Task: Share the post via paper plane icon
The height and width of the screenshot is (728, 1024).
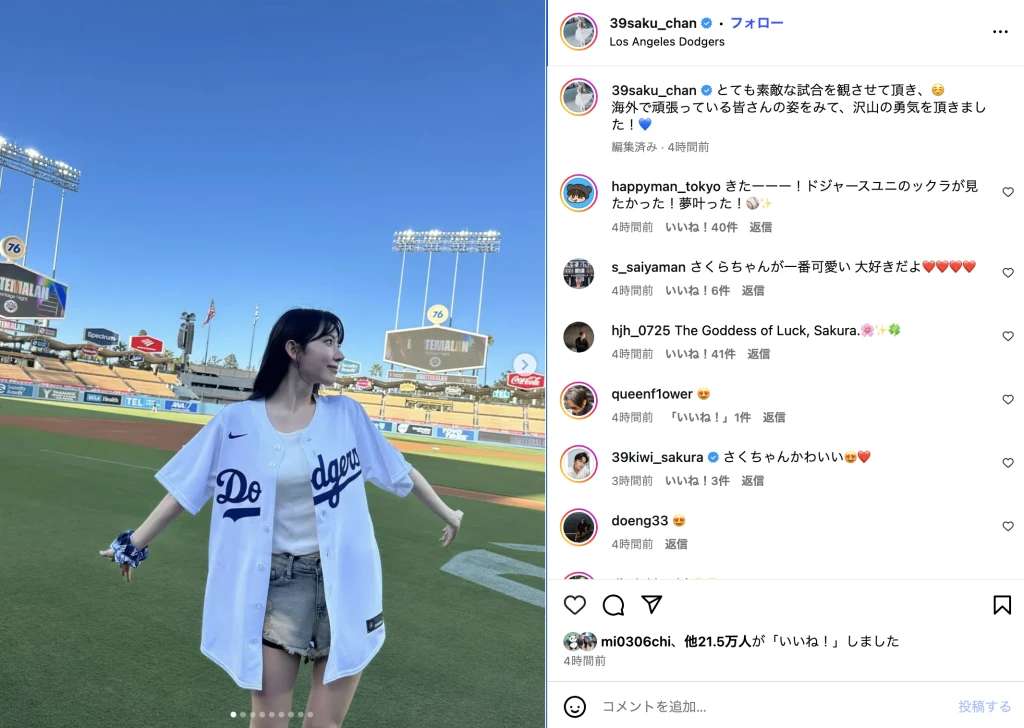Action: point(651,605)
